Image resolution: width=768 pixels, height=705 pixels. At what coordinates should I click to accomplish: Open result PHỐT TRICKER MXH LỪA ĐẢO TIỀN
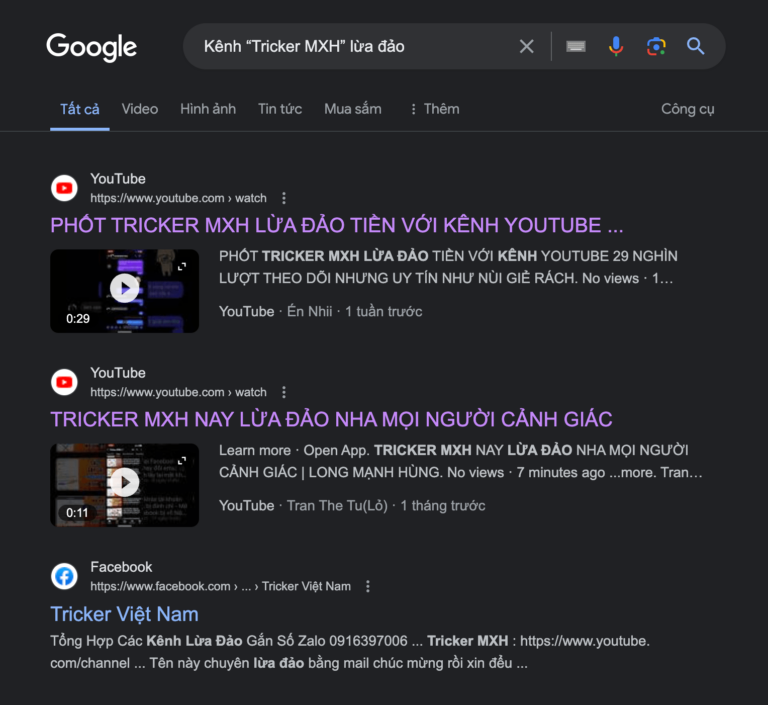coord(336,225)
